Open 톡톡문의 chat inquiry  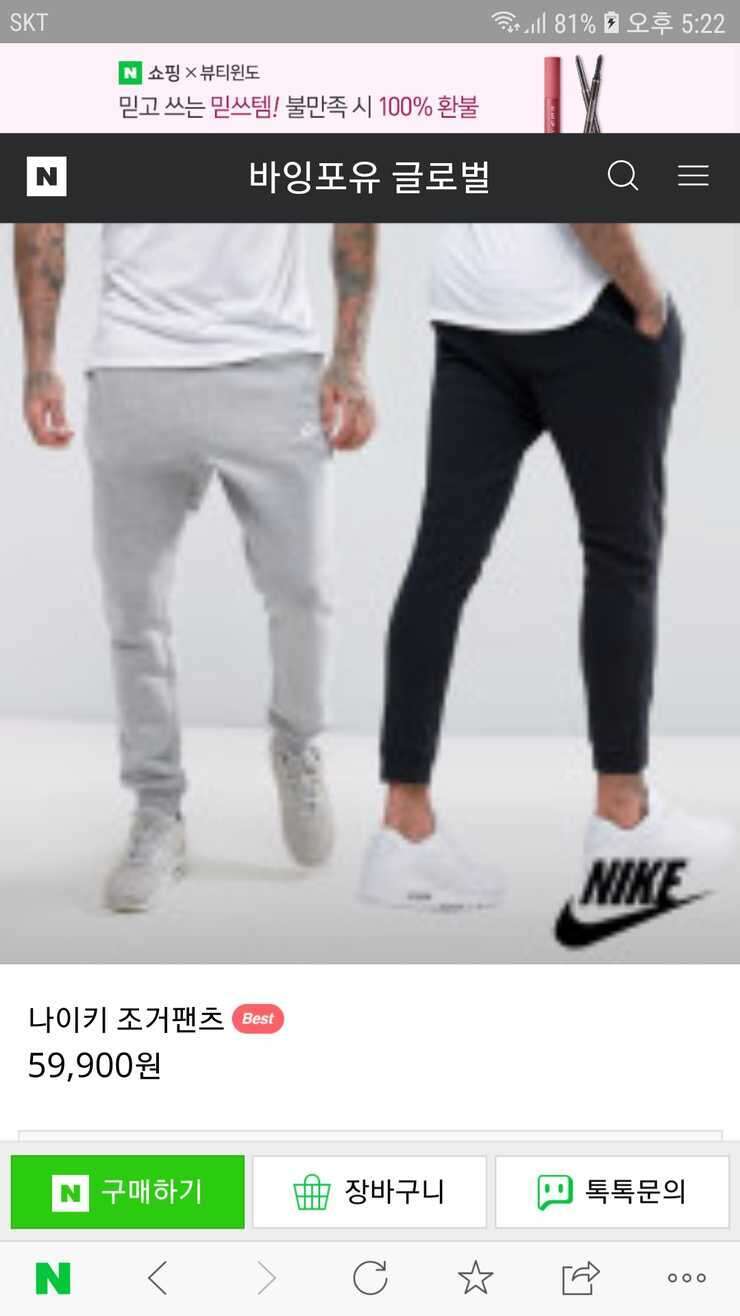click(612, 1192)
